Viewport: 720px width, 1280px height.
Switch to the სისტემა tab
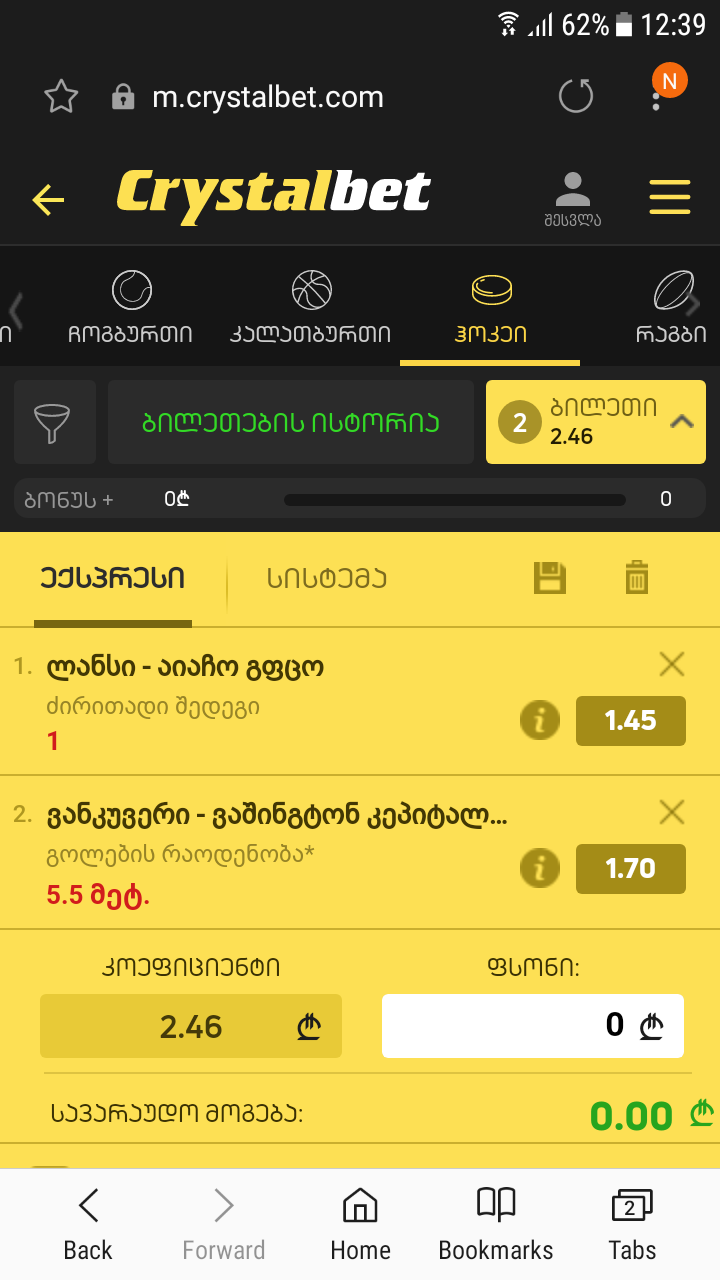click(x=325, y=578)
